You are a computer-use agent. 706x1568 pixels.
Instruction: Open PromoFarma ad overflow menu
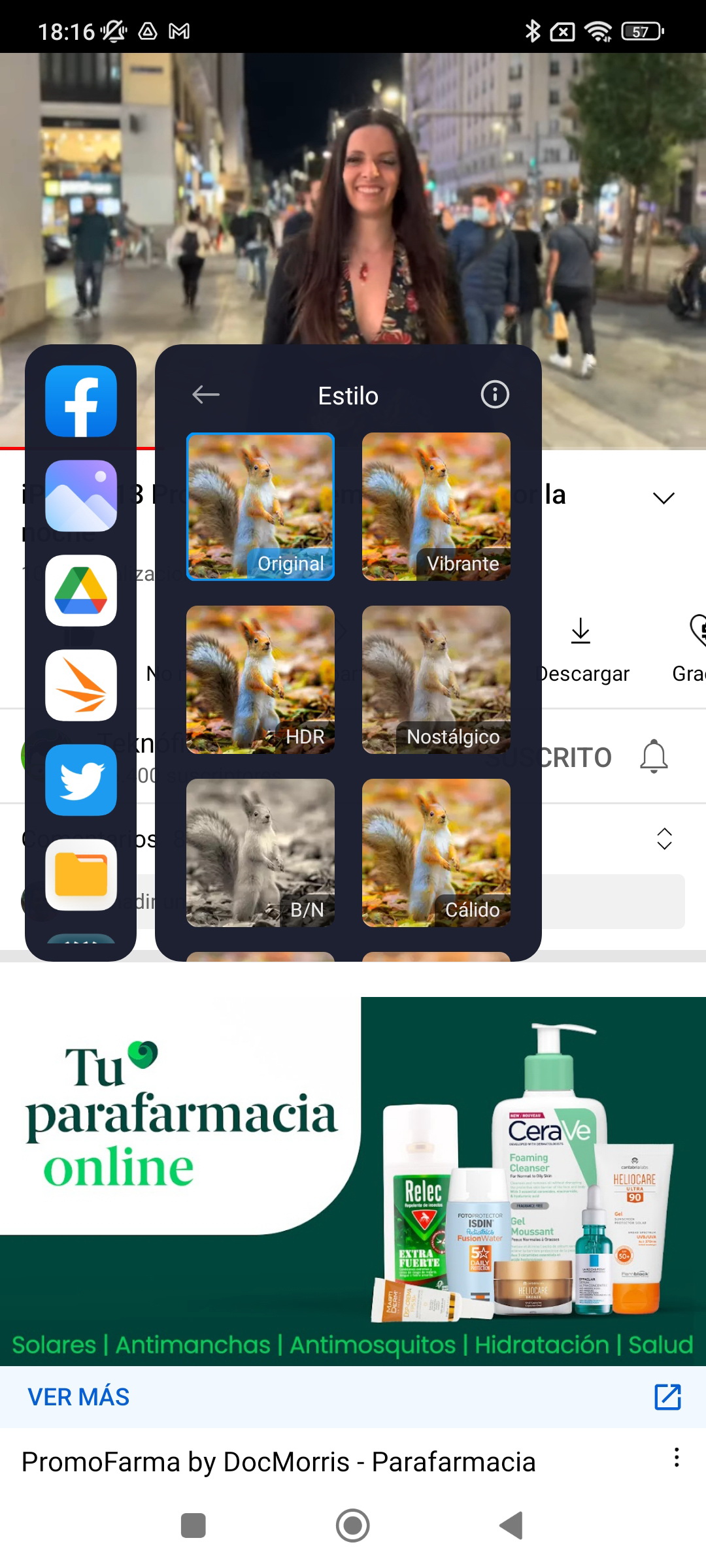[677, 1458]
